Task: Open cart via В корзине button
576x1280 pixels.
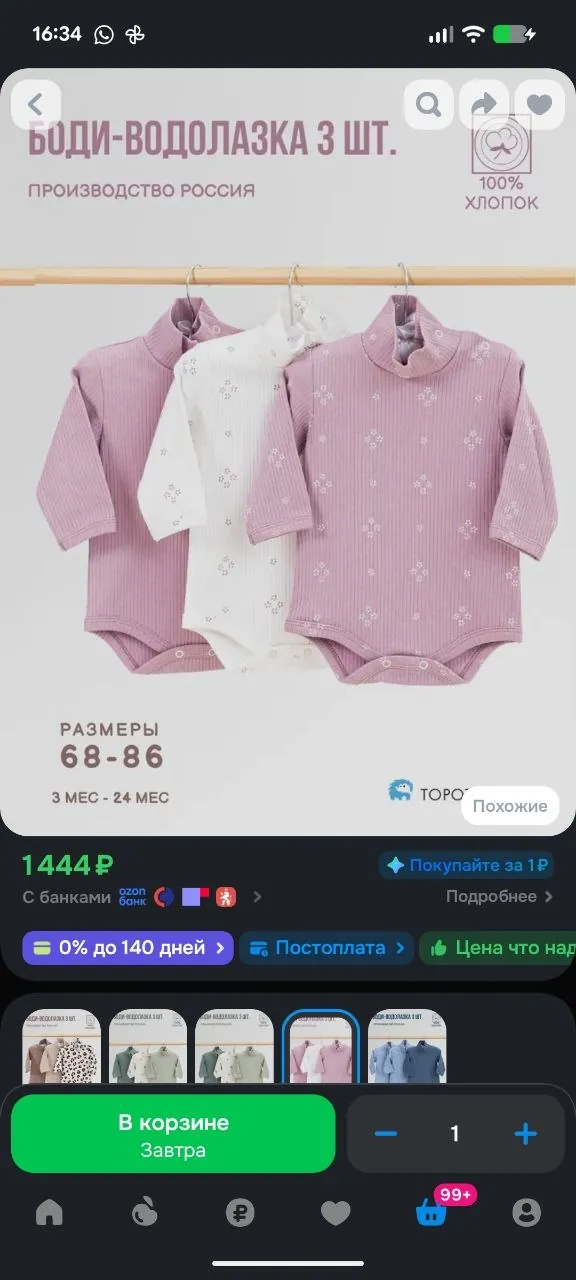Action: [x=173, y=1134]
